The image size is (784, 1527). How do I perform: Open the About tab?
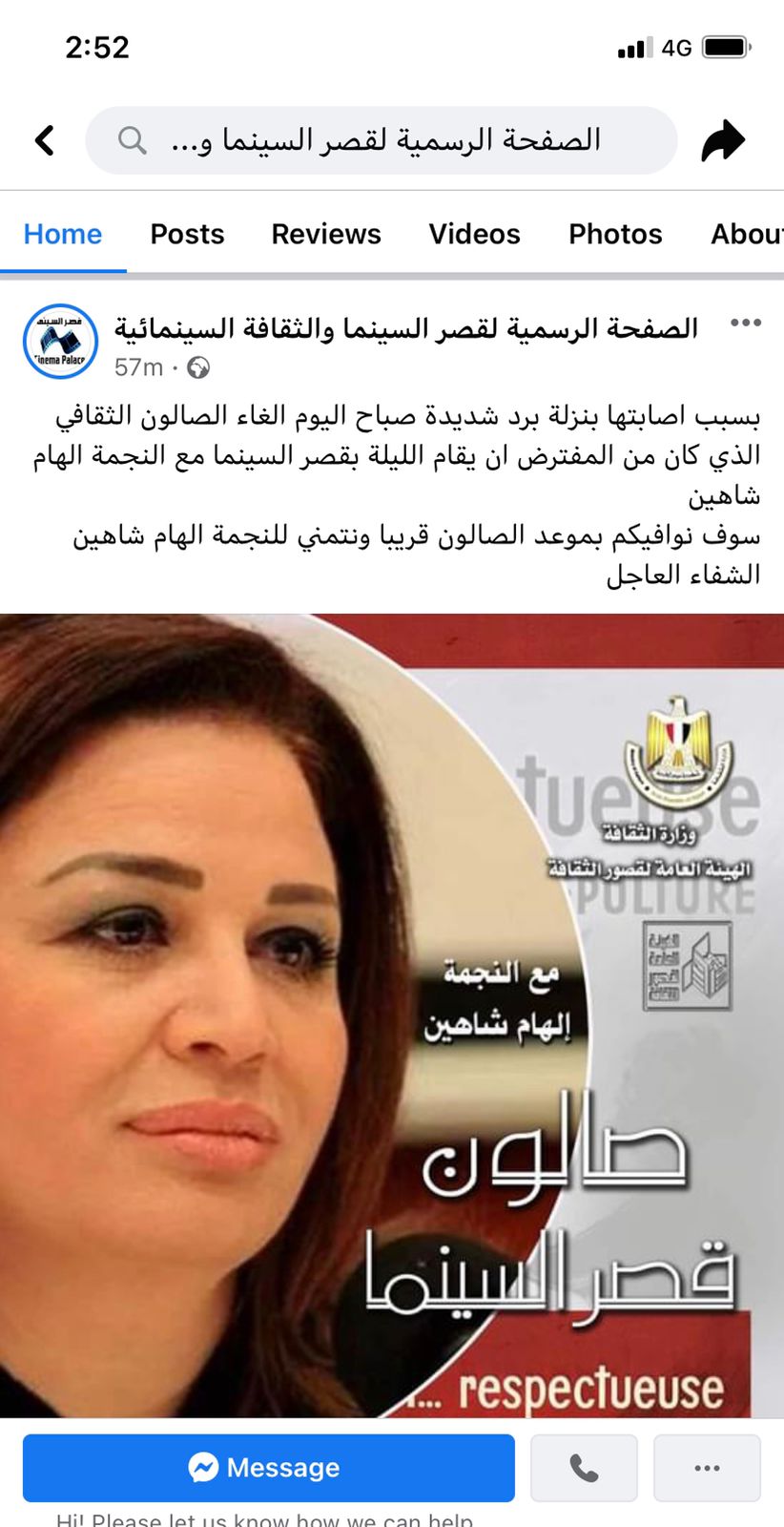[746, 234]
